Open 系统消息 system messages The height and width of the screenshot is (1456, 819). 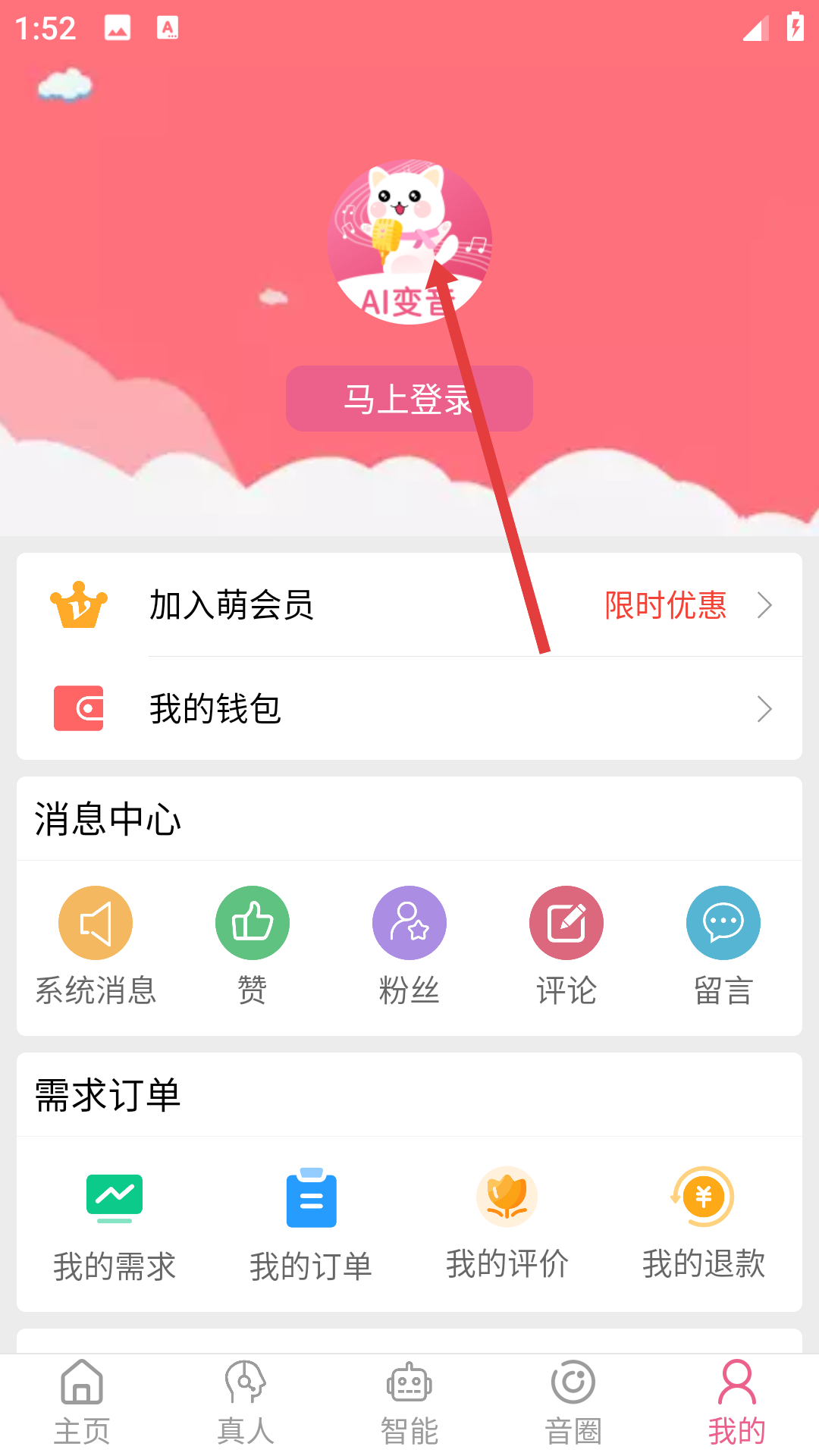pos(96,944)
